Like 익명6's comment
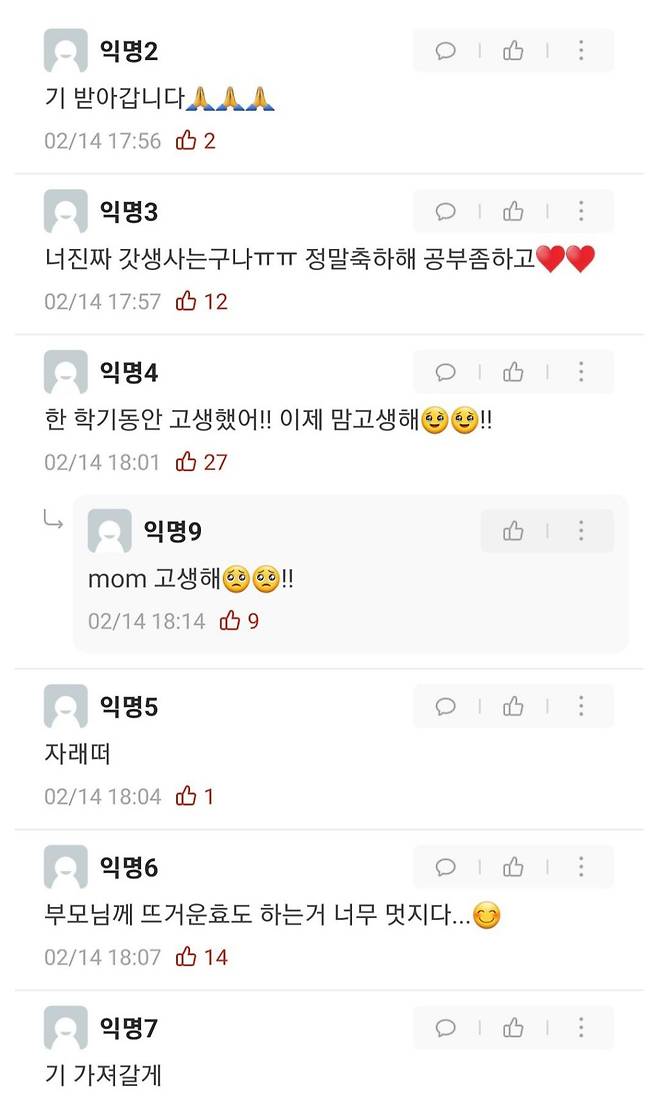Viewport: 658px width, 1096px height. [x=513, y=867]
